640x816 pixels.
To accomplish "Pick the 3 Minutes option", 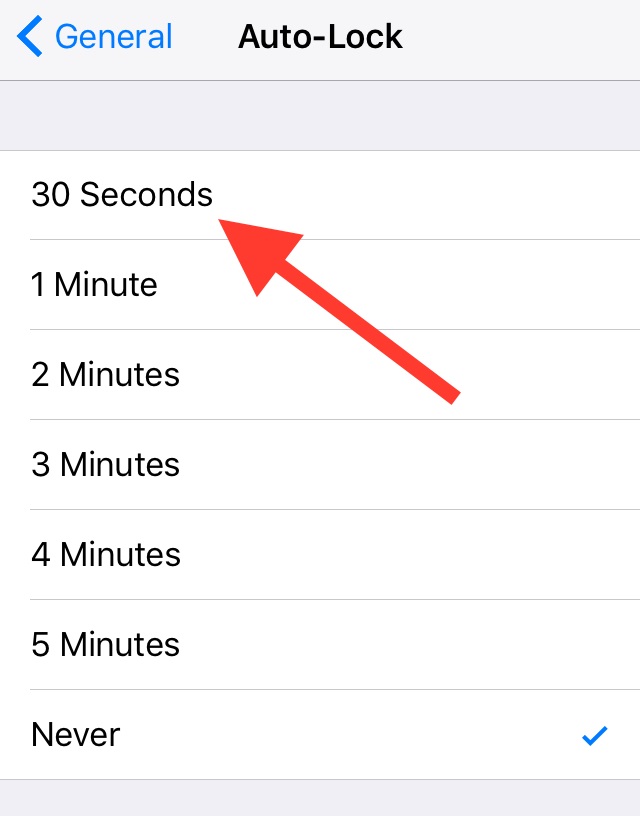I will coord(106,465).
